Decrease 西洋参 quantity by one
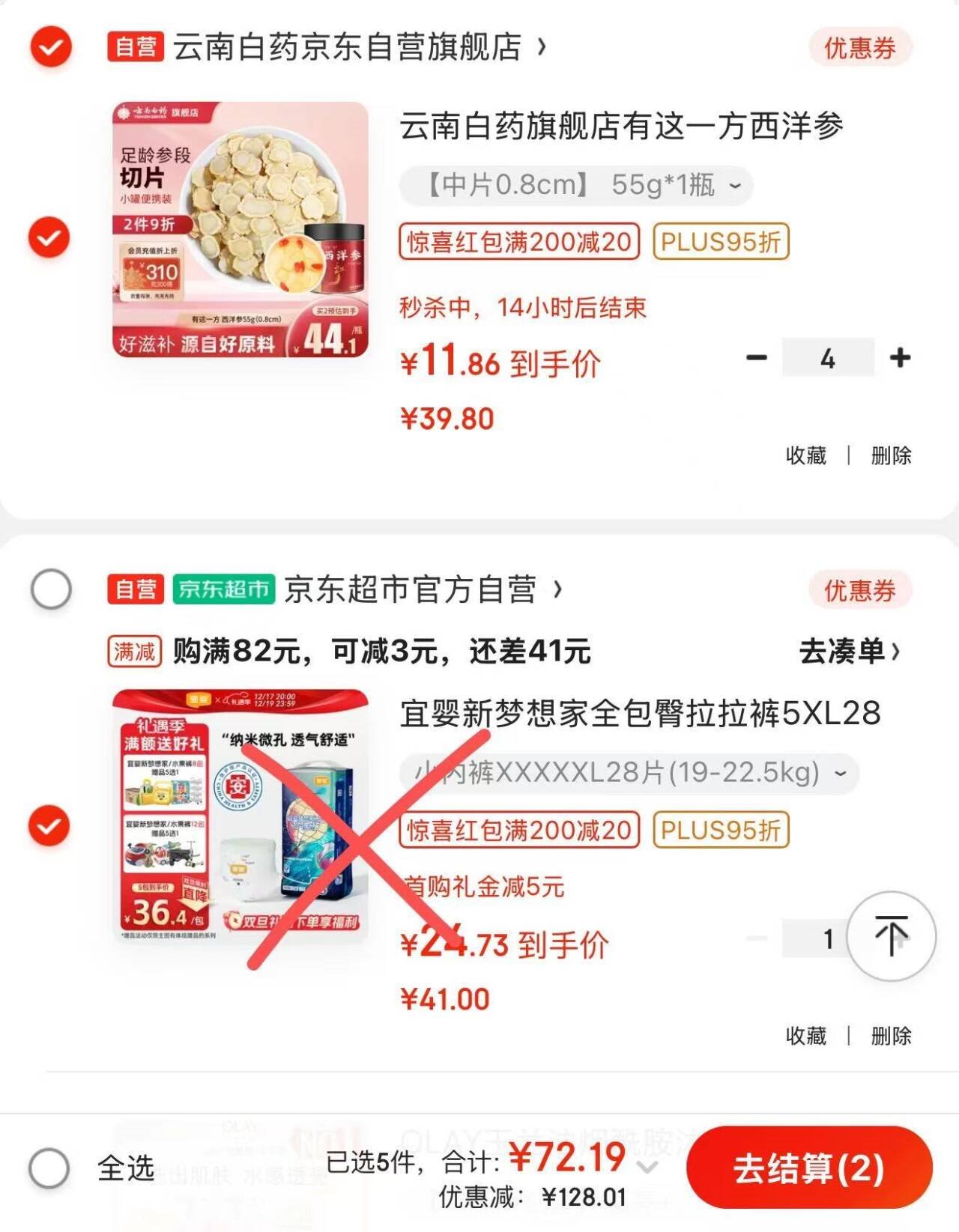Screen dimensions: 959x1232 757,358
